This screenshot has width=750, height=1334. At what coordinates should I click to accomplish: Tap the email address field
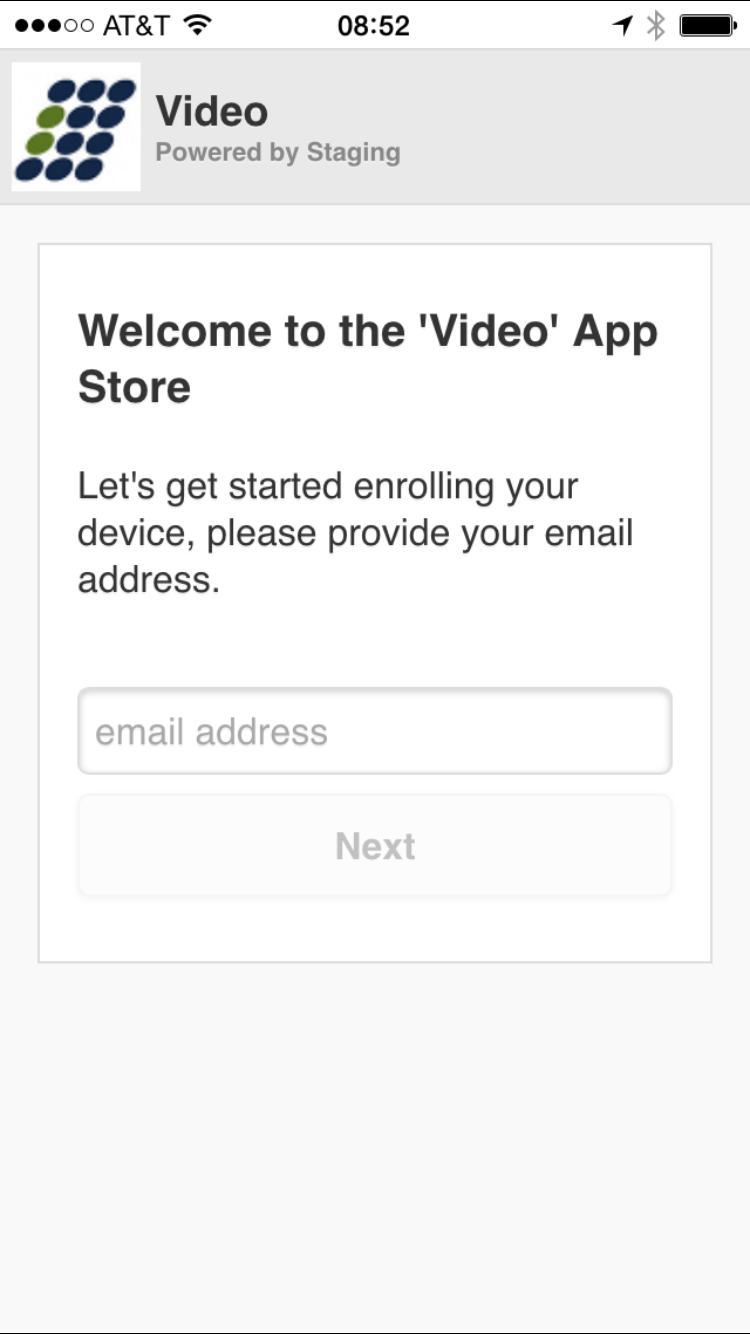coord(375,731)
